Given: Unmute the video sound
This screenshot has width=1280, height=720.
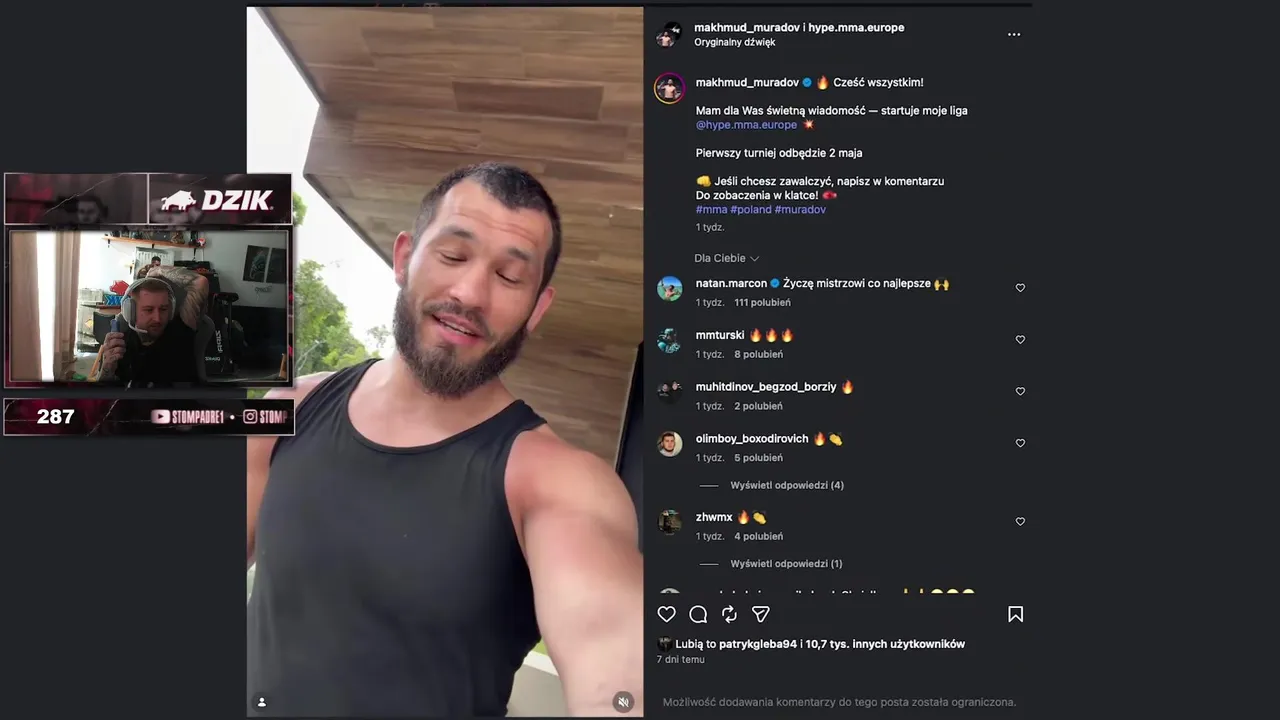Looking at the screenshot, I should 623,702.
